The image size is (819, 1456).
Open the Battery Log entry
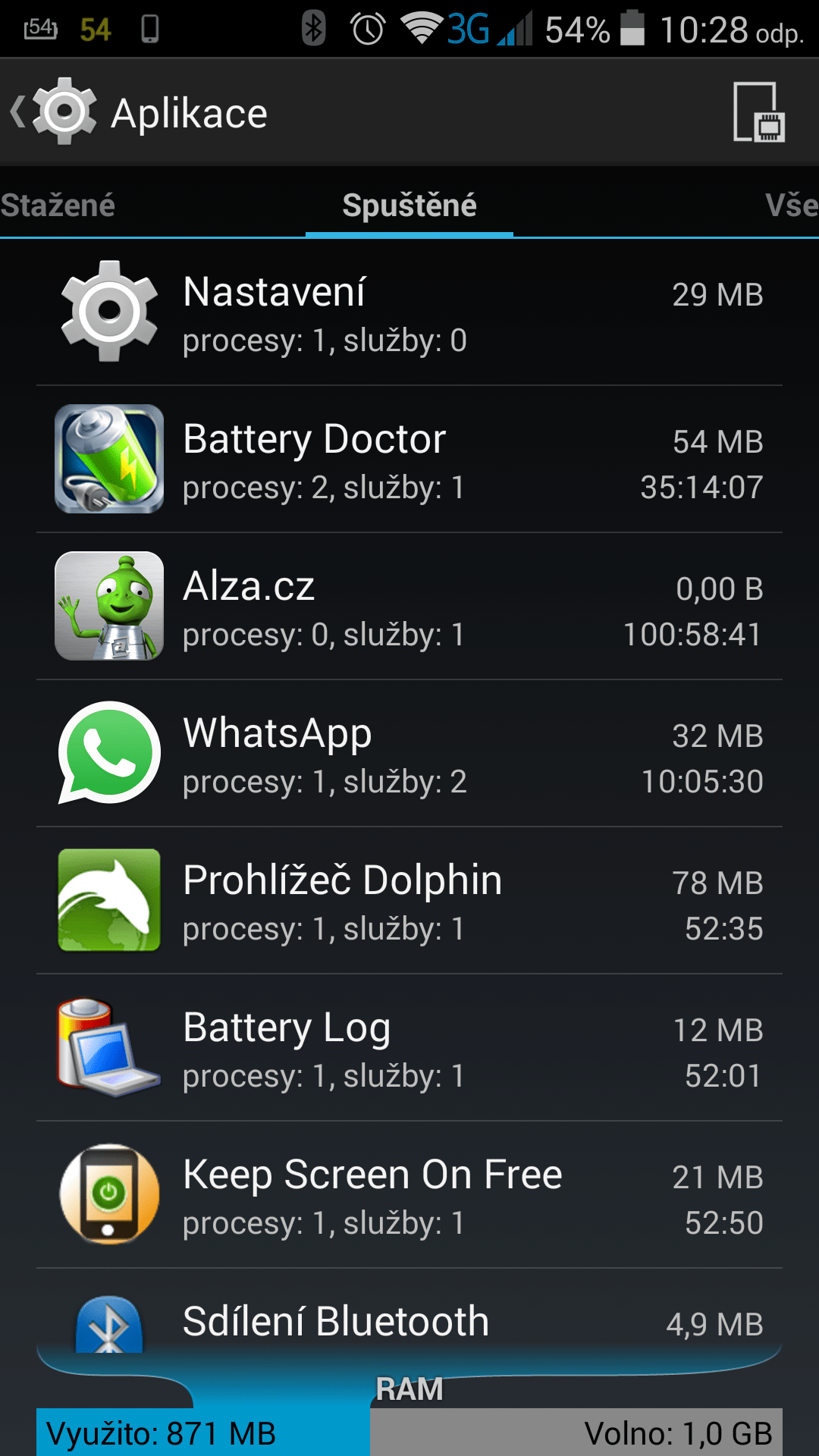click(x=409, y=1047)
